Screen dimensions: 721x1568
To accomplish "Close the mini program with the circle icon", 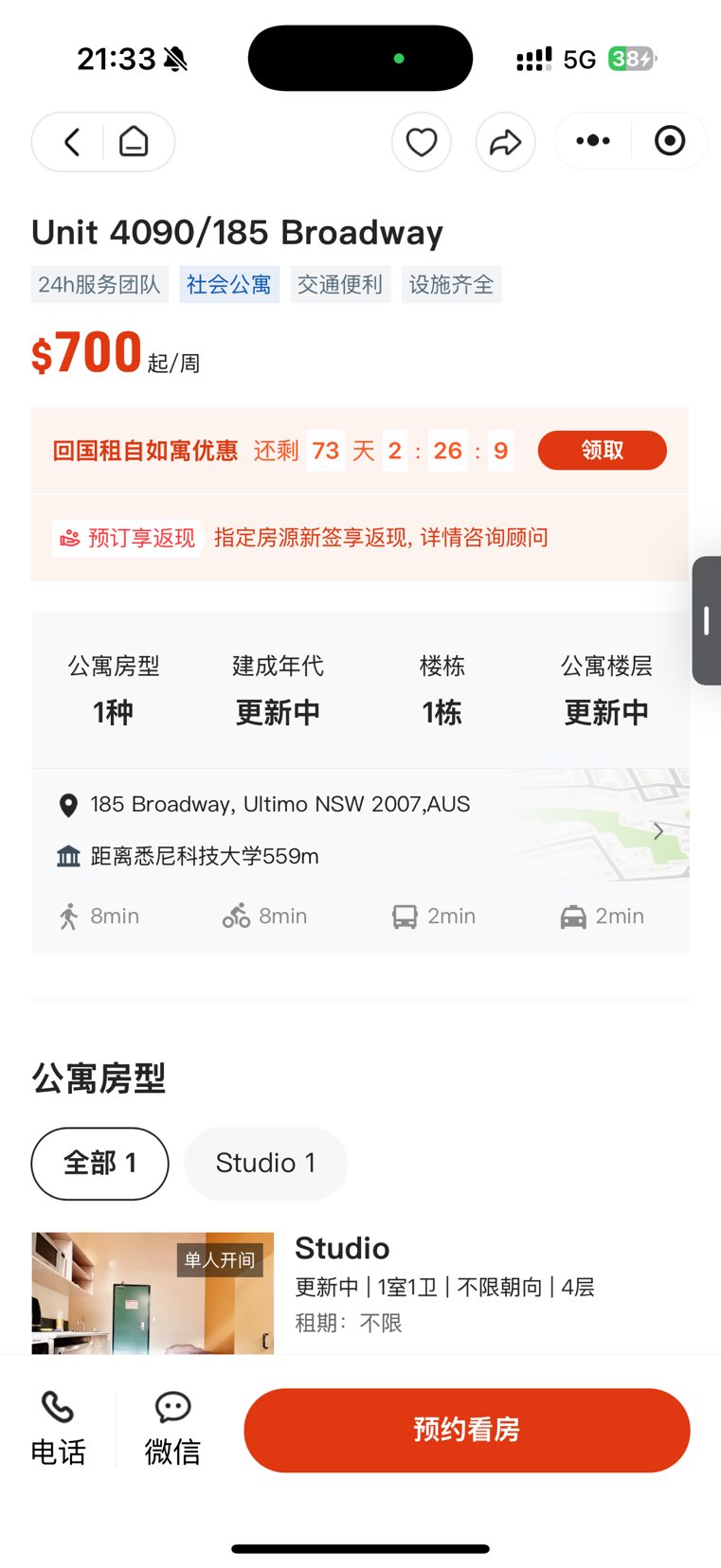I will coord(669,141).
